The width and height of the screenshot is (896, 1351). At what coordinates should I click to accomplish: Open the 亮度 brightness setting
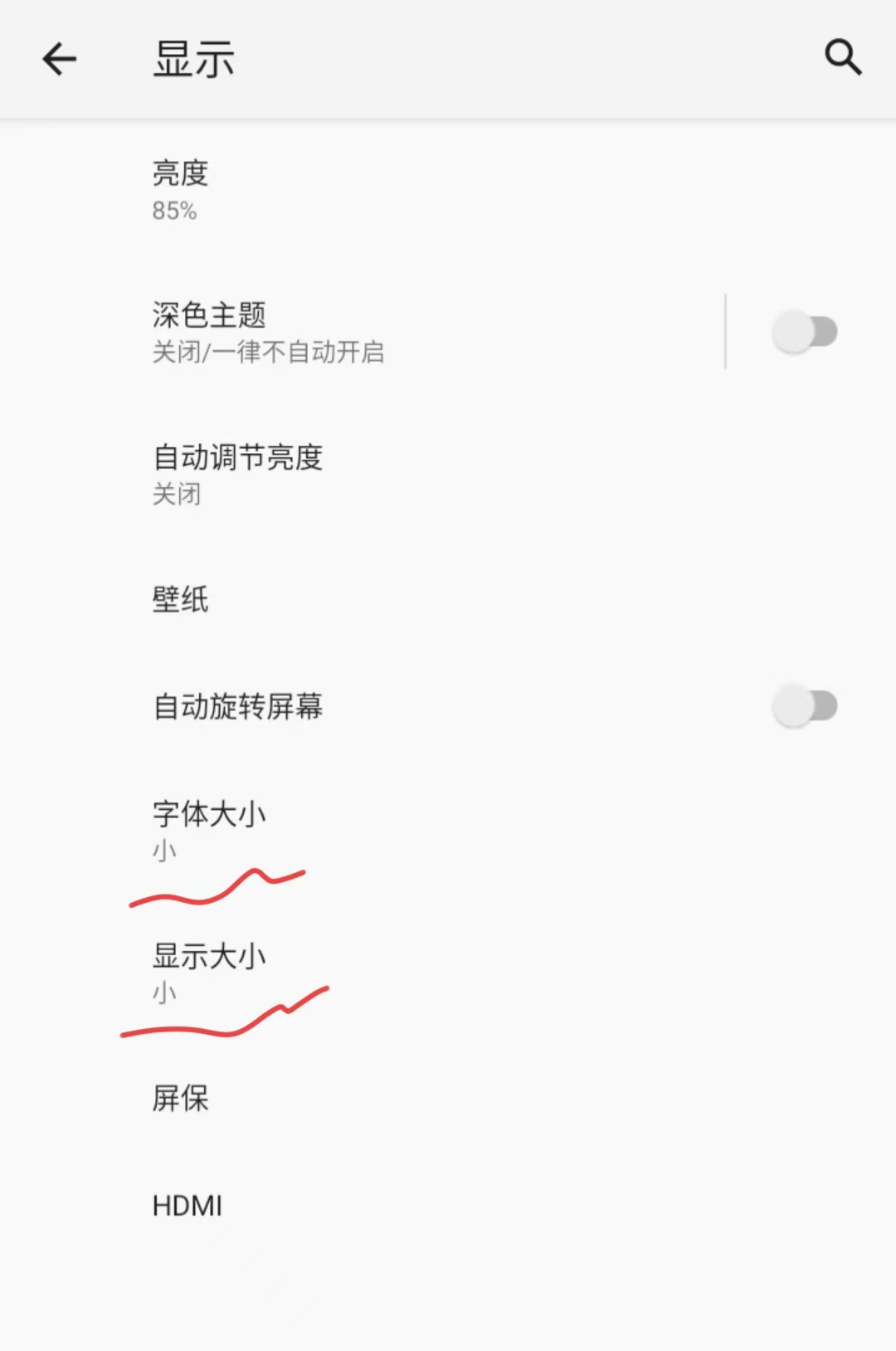[x=180, y=190]
